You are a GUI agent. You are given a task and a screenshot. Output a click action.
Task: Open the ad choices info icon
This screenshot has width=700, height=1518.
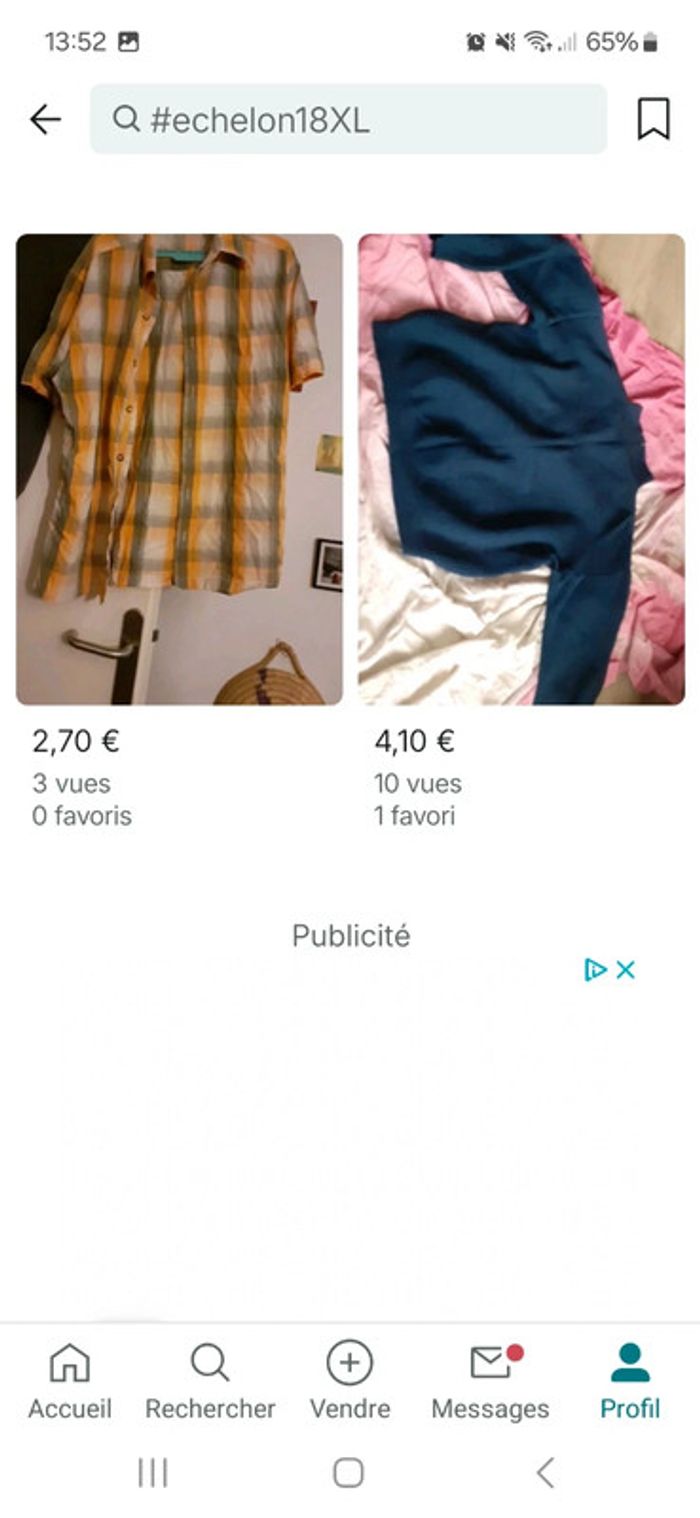click(x=596, y=969)
